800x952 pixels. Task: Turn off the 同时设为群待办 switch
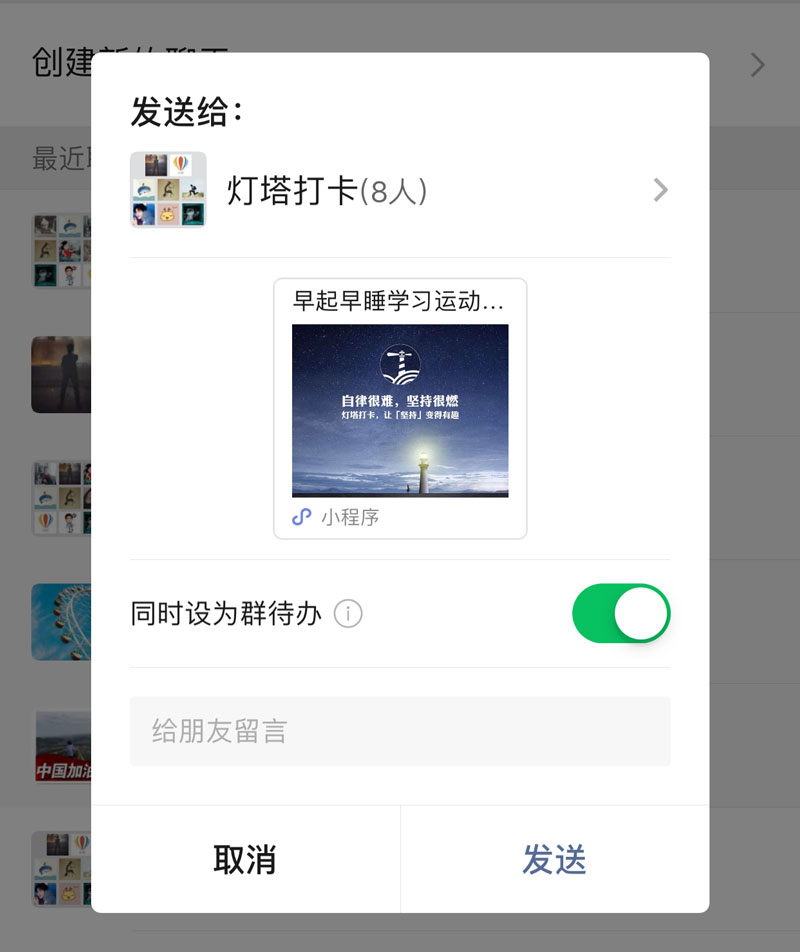pyautogui.click(x=620, y=613)
